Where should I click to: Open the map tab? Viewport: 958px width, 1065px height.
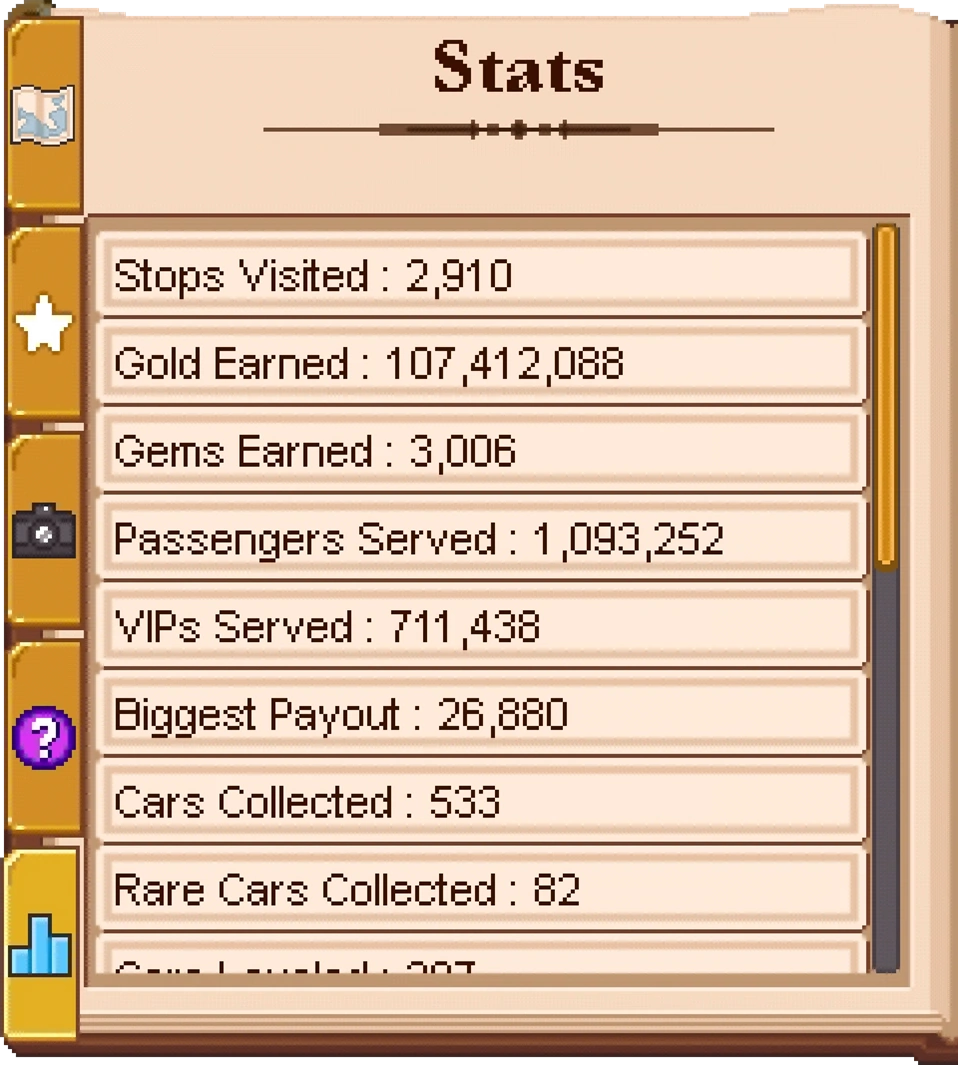pyautogui.click(x=43, y=116)
